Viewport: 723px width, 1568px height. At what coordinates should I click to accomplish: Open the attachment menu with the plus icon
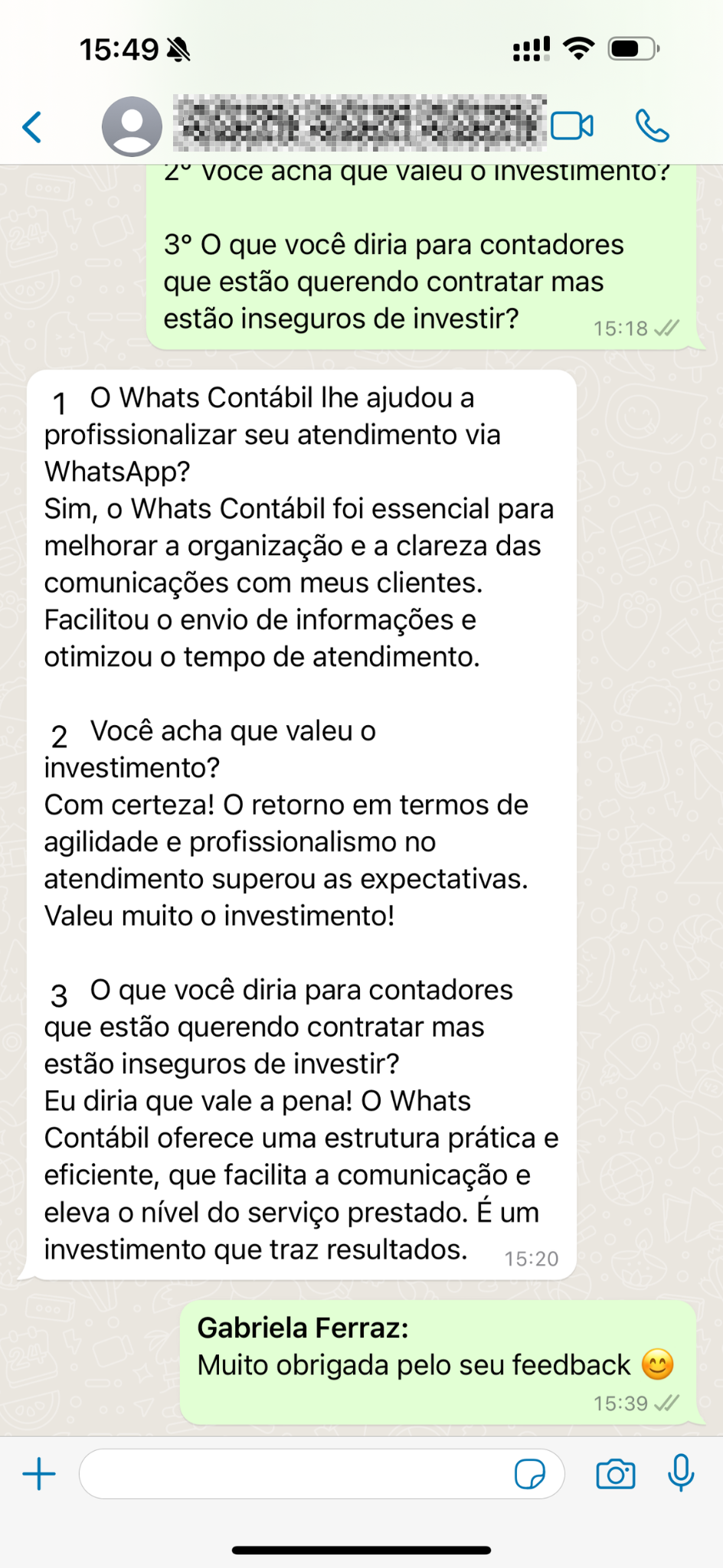tap(39, 1474)
